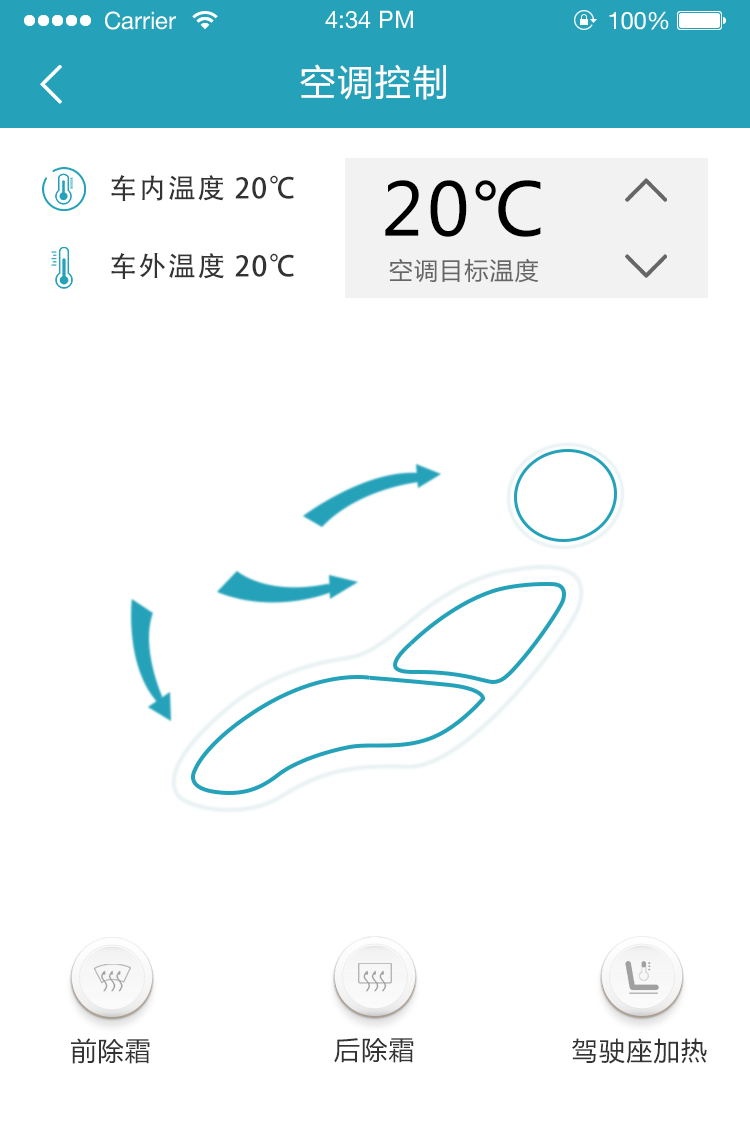The image size is (750, 1130).
Task: Toggle 前除霜 front defrost button
Action: 111,977
